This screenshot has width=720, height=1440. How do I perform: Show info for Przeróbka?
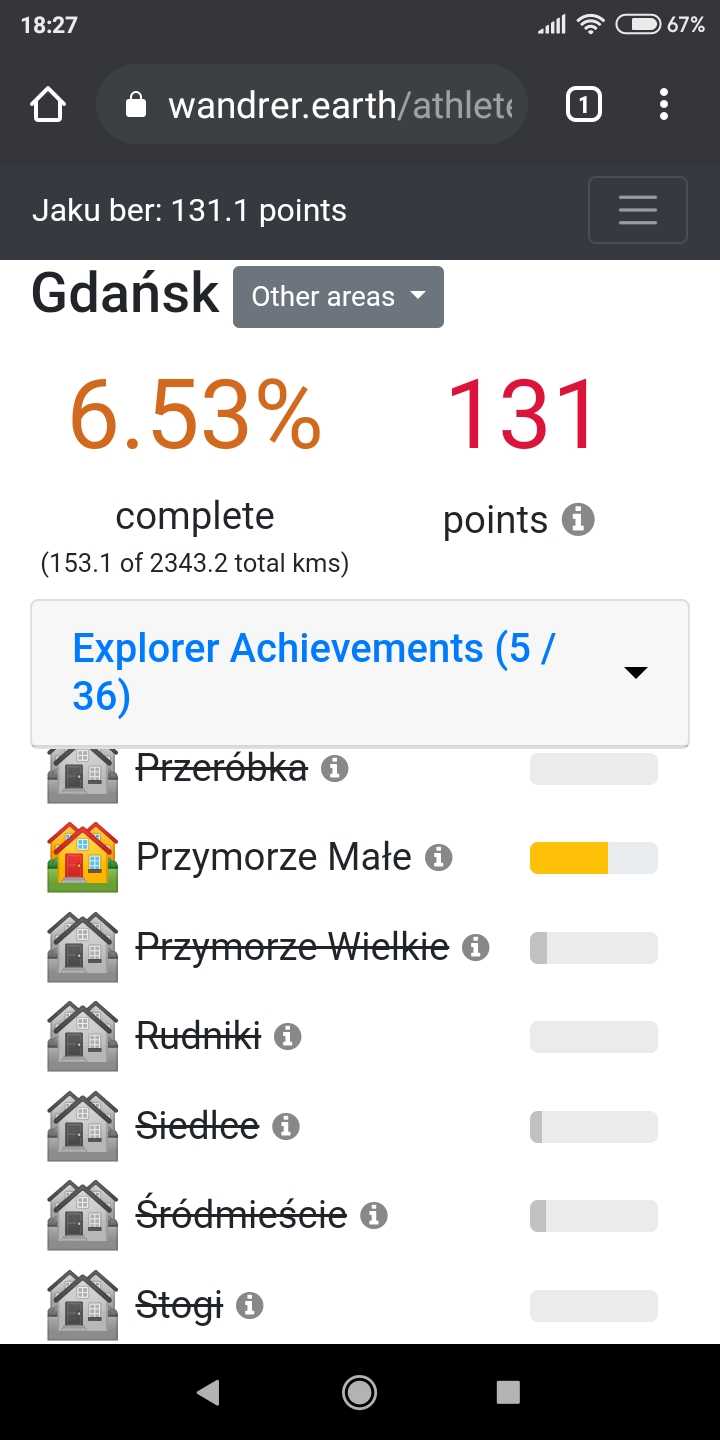point(335,768)
